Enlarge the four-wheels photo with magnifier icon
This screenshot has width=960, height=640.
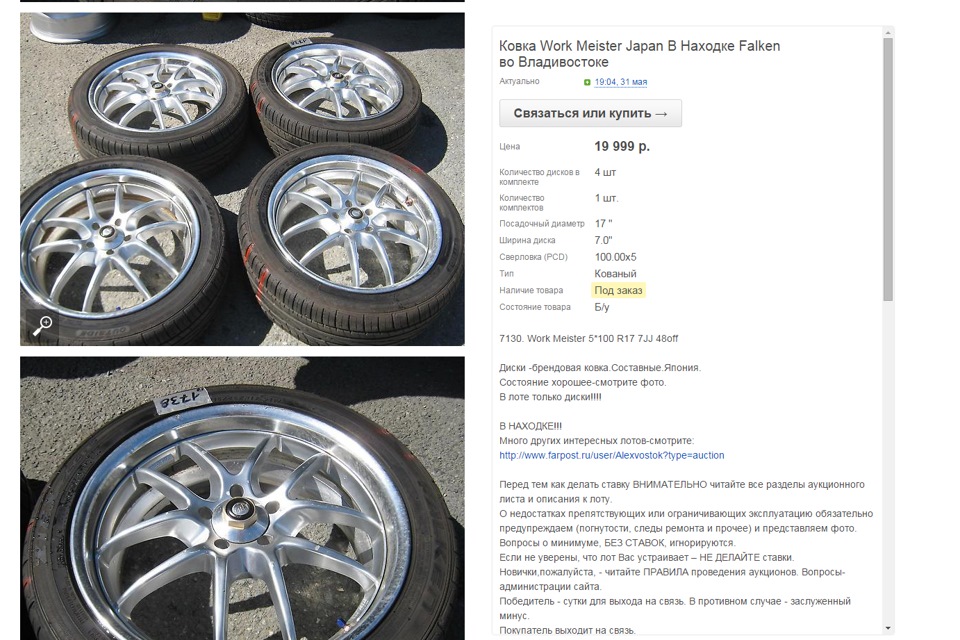[43, 324]
